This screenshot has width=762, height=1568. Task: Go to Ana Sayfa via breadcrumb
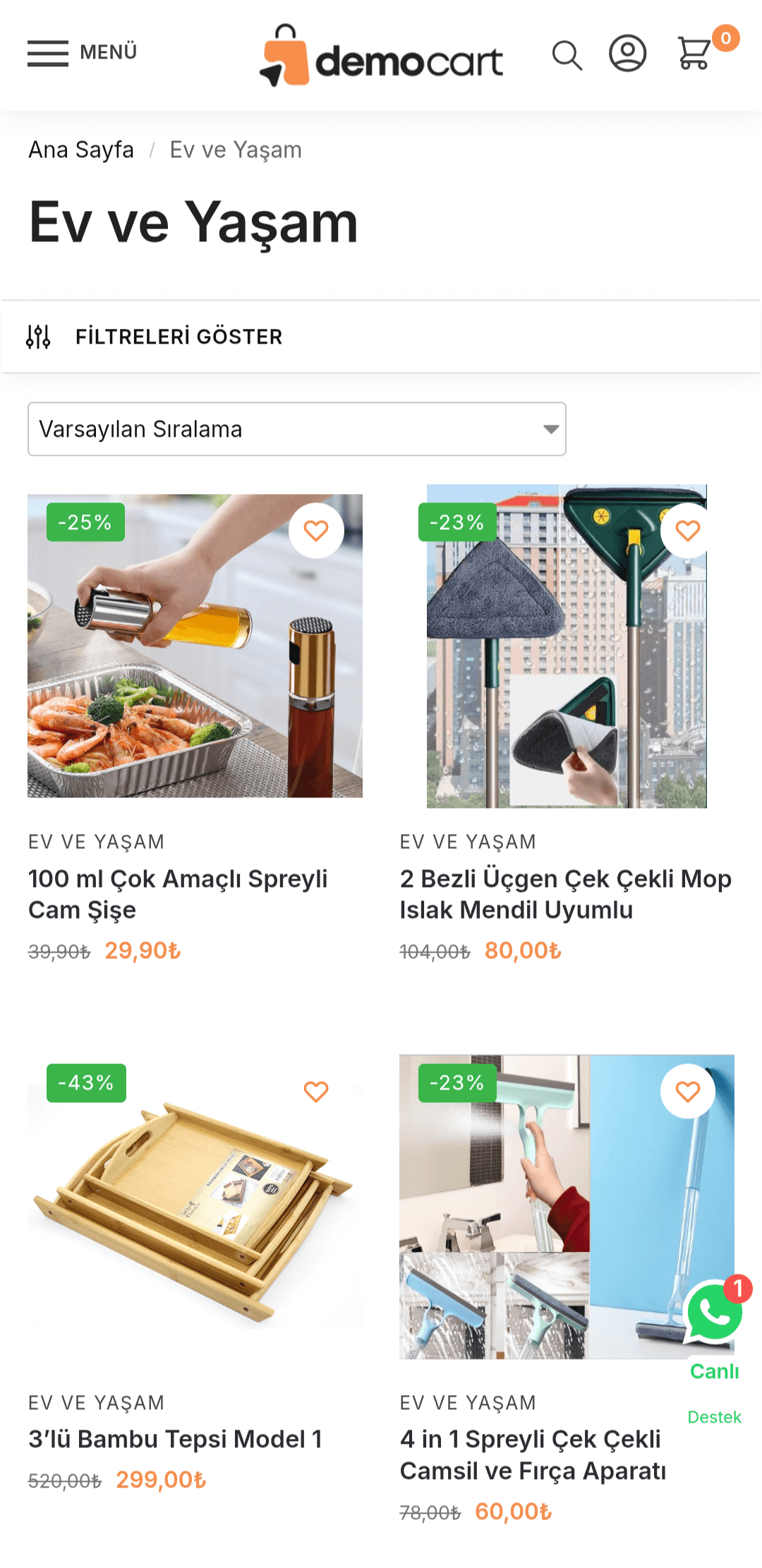coord(80,150)
